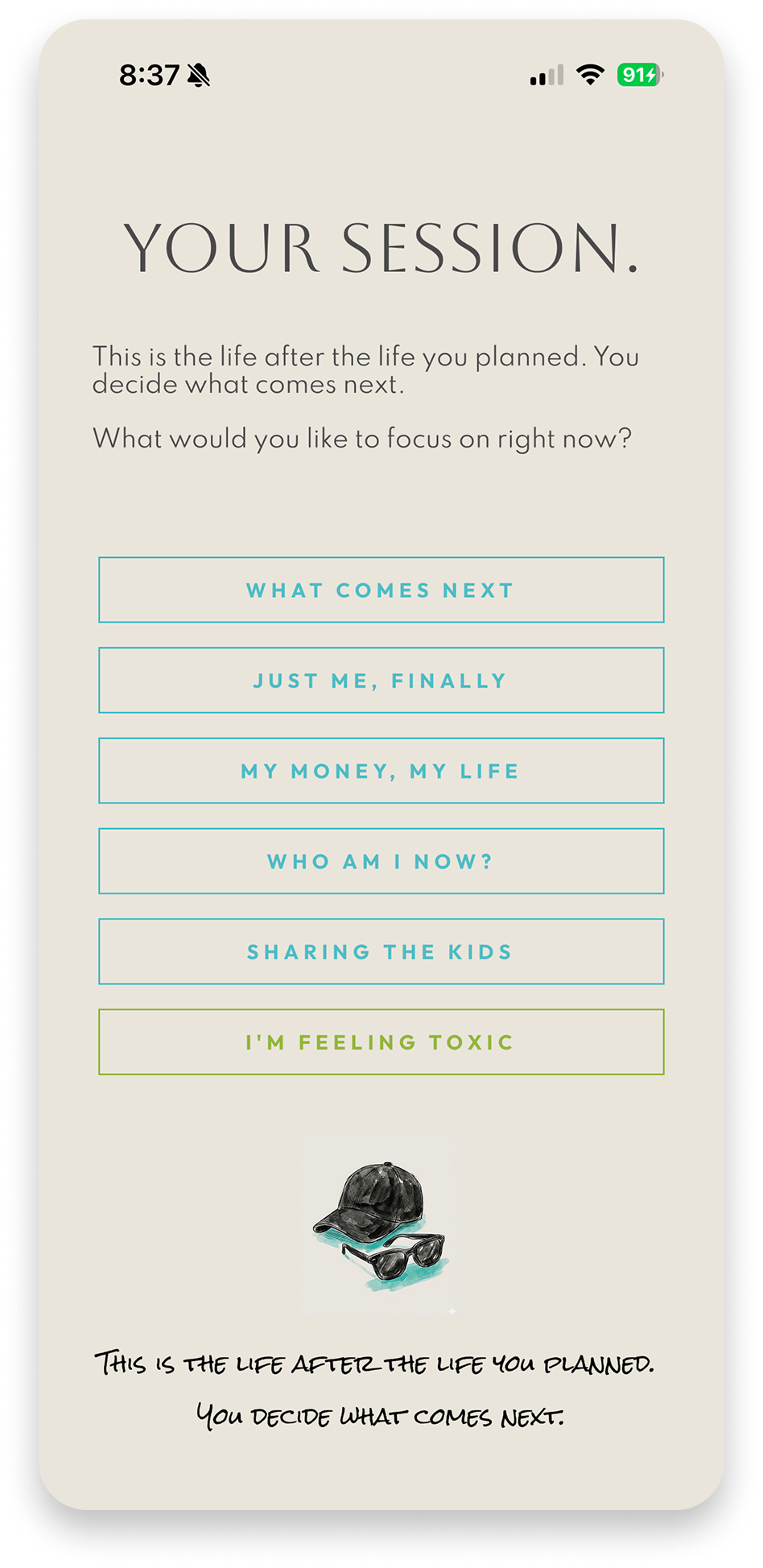Tap My Money, My Life button

click(381, 770)
